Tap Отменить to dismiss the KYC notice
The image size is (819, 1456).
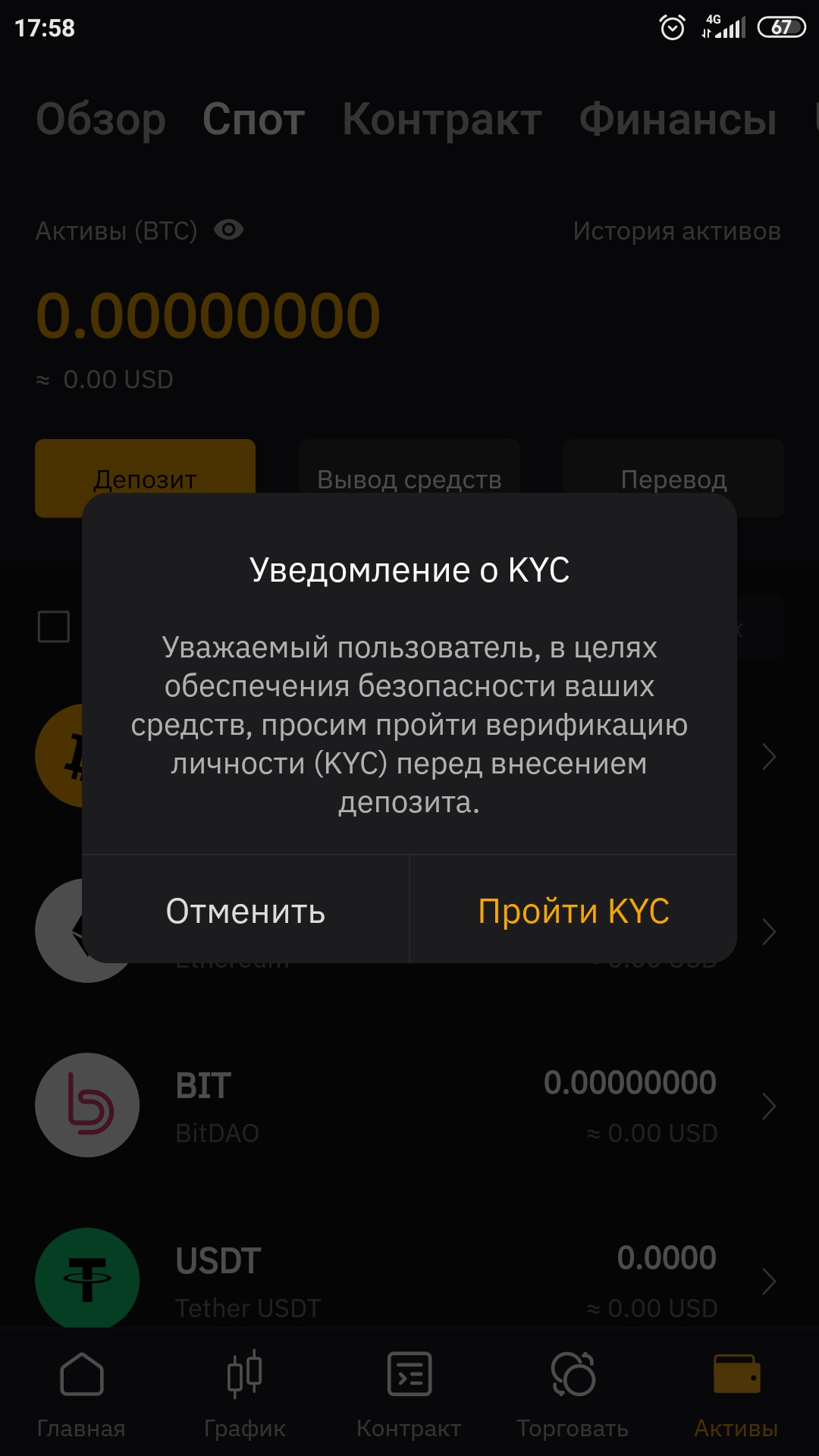tap(246, 911)
